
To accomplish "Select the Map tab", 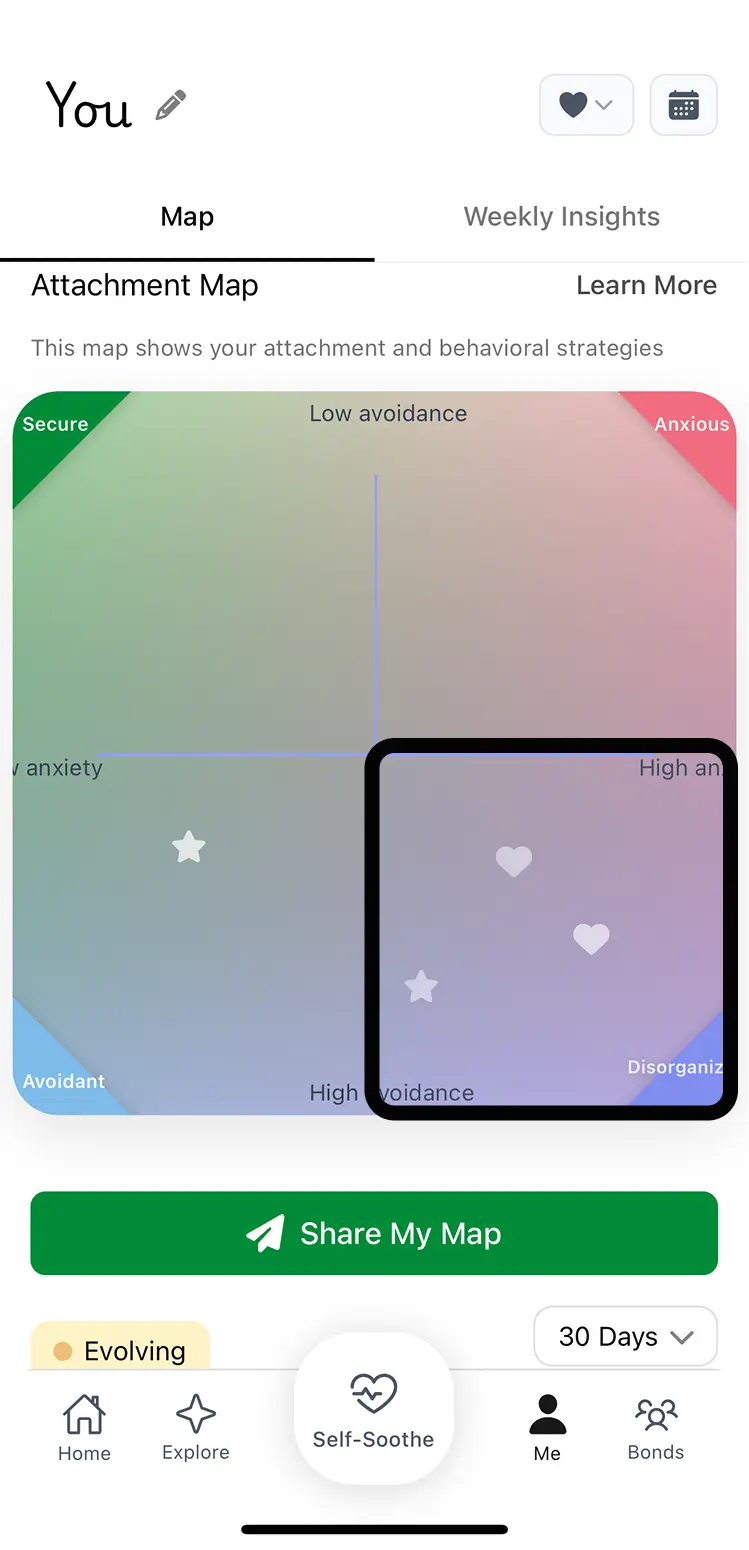I will pyautogui.click(x=187, y=216).
